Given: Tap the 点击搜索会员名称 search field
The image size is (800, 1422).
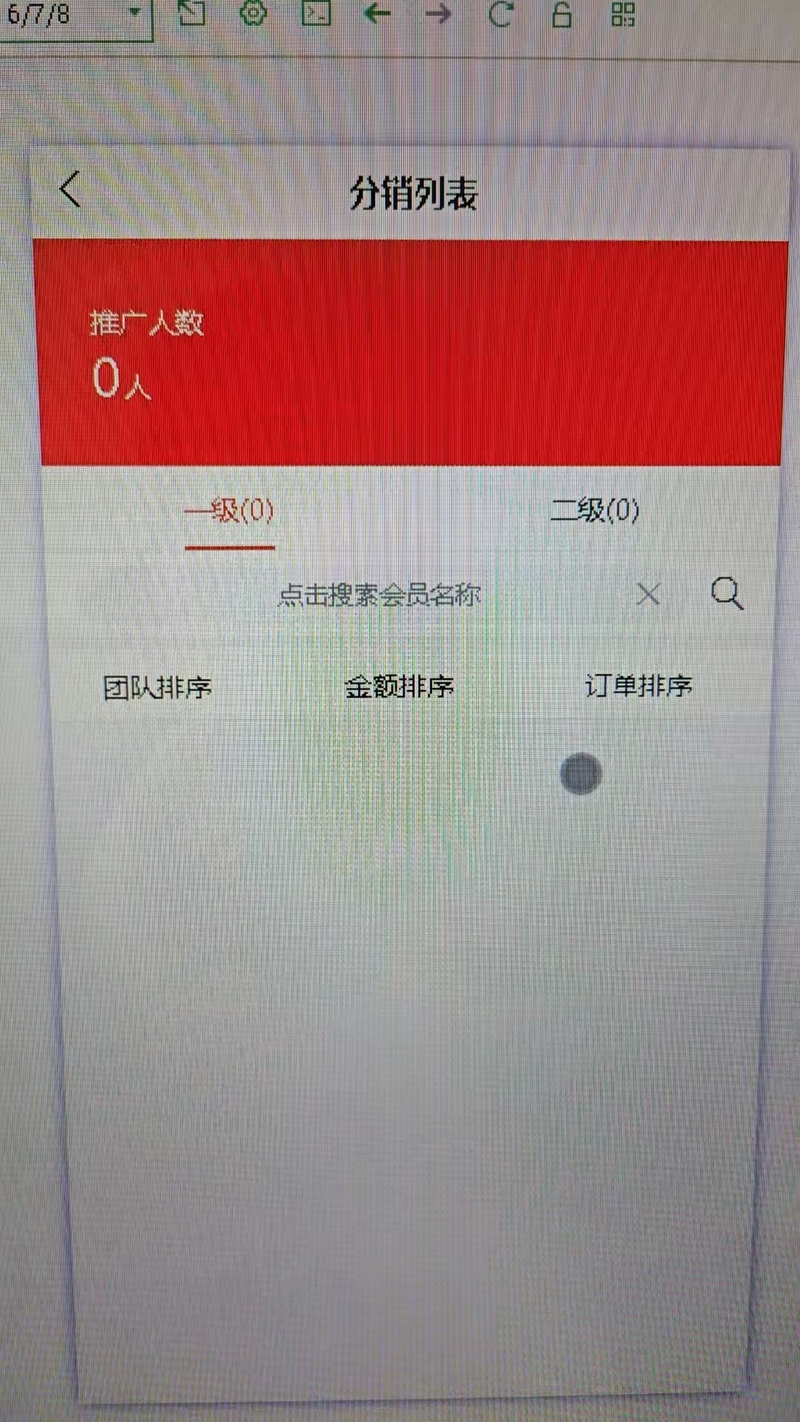Looking at the screenshot, I should tap(380, 595).
